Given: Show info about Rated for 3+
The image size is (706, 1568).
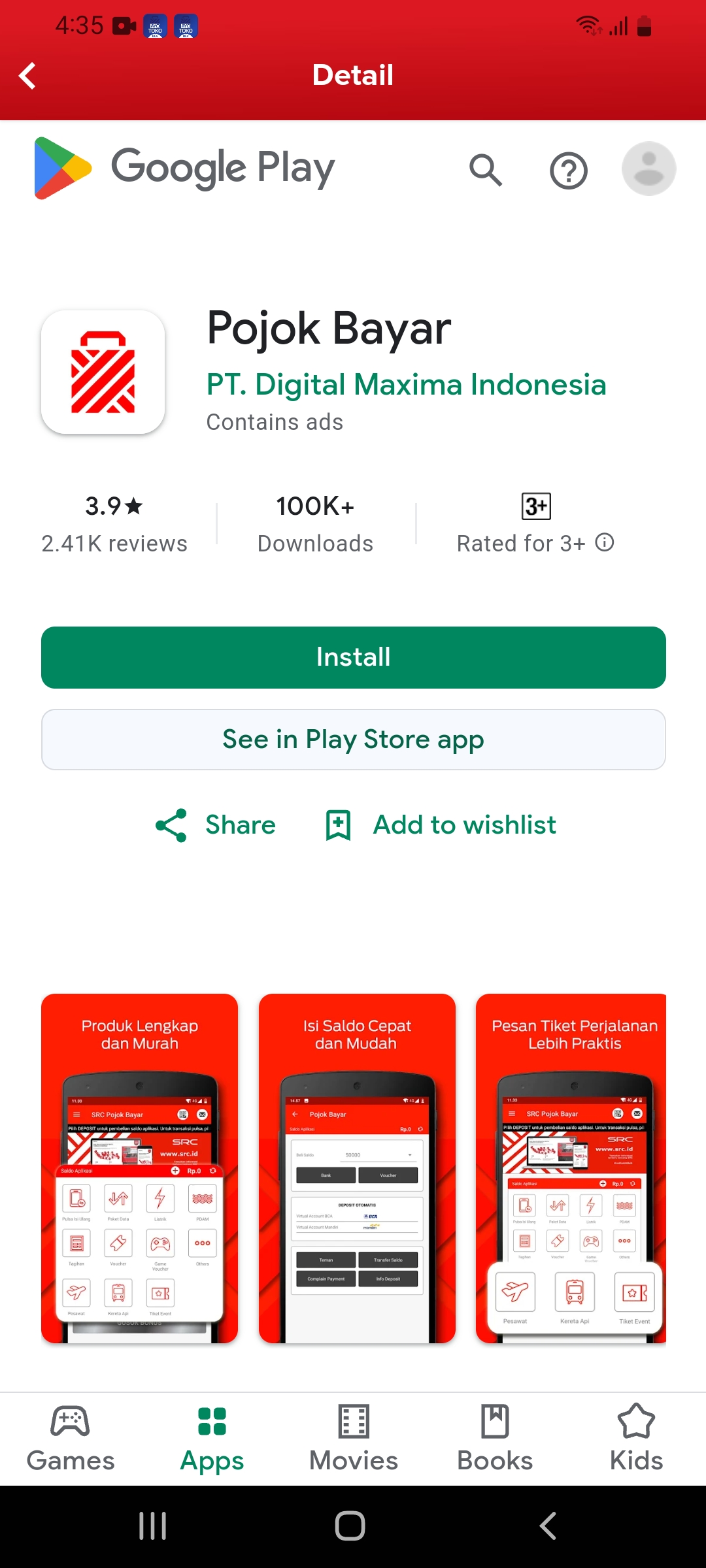Looking at the screenshot, I should [x=605, y=542].
